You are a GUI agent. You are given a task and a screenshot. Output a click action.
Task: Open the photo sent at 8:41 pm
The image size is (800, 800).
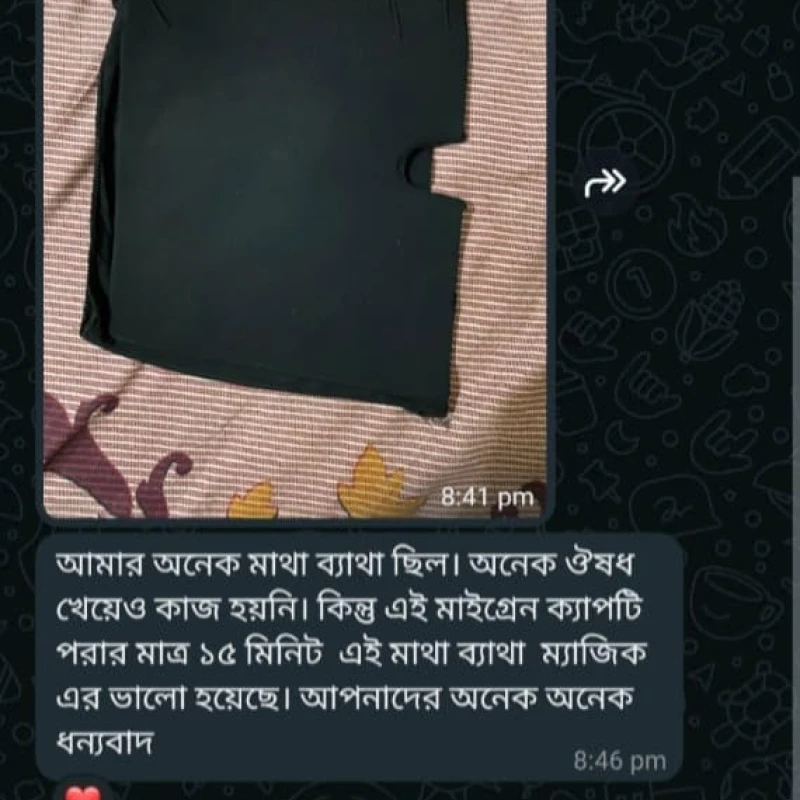295,250
